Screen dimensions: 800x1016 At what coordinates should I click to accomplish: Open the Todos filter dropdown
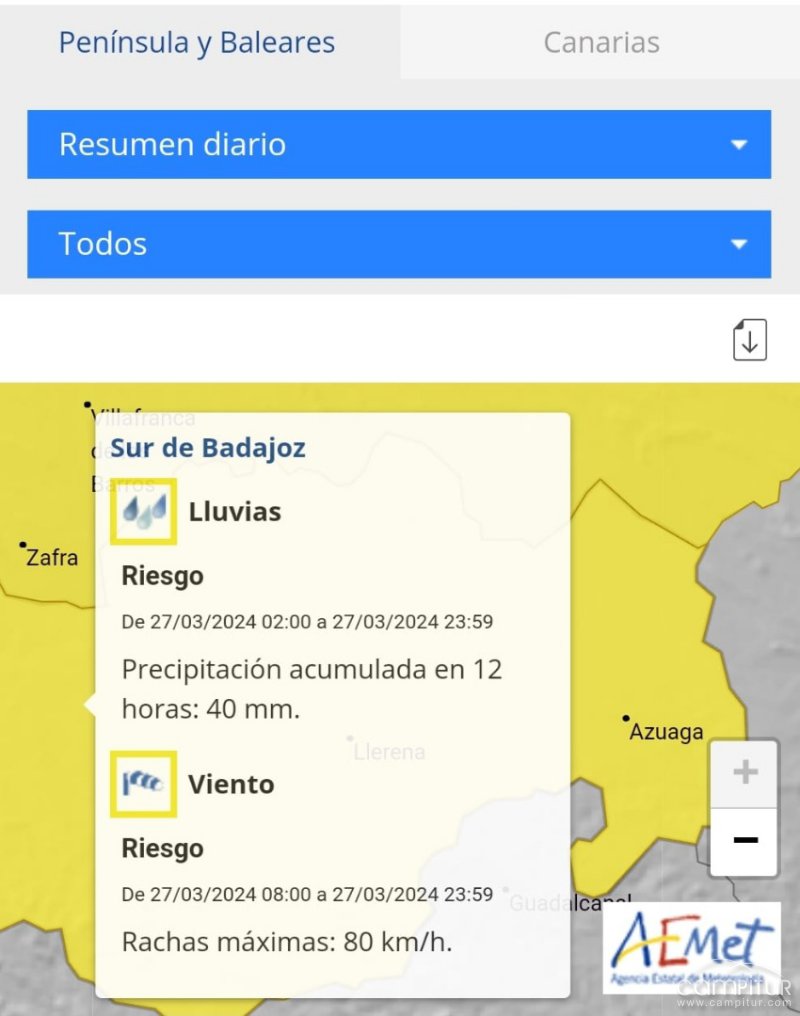tap(398, 244)
